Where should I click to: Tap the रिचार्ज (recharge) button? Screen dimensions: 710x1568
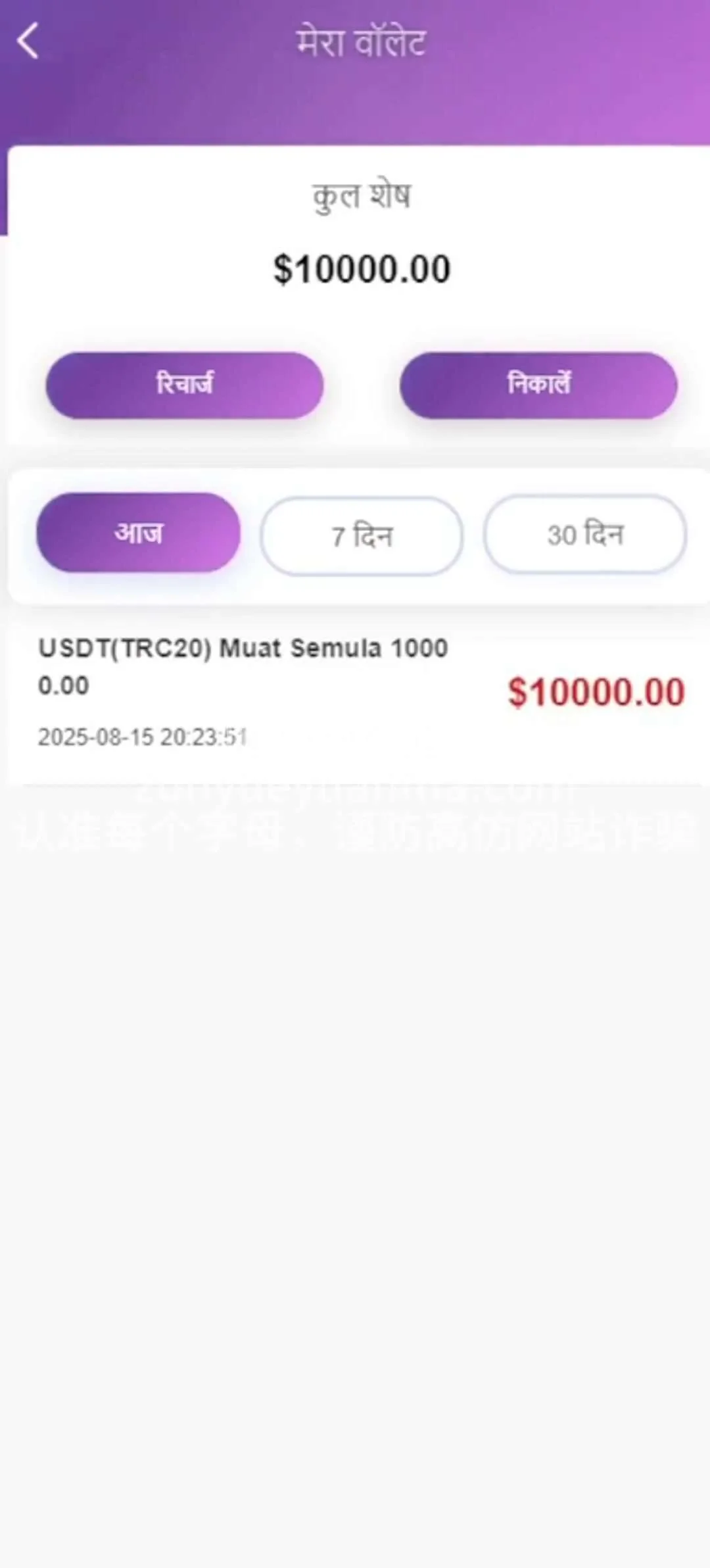185,385
